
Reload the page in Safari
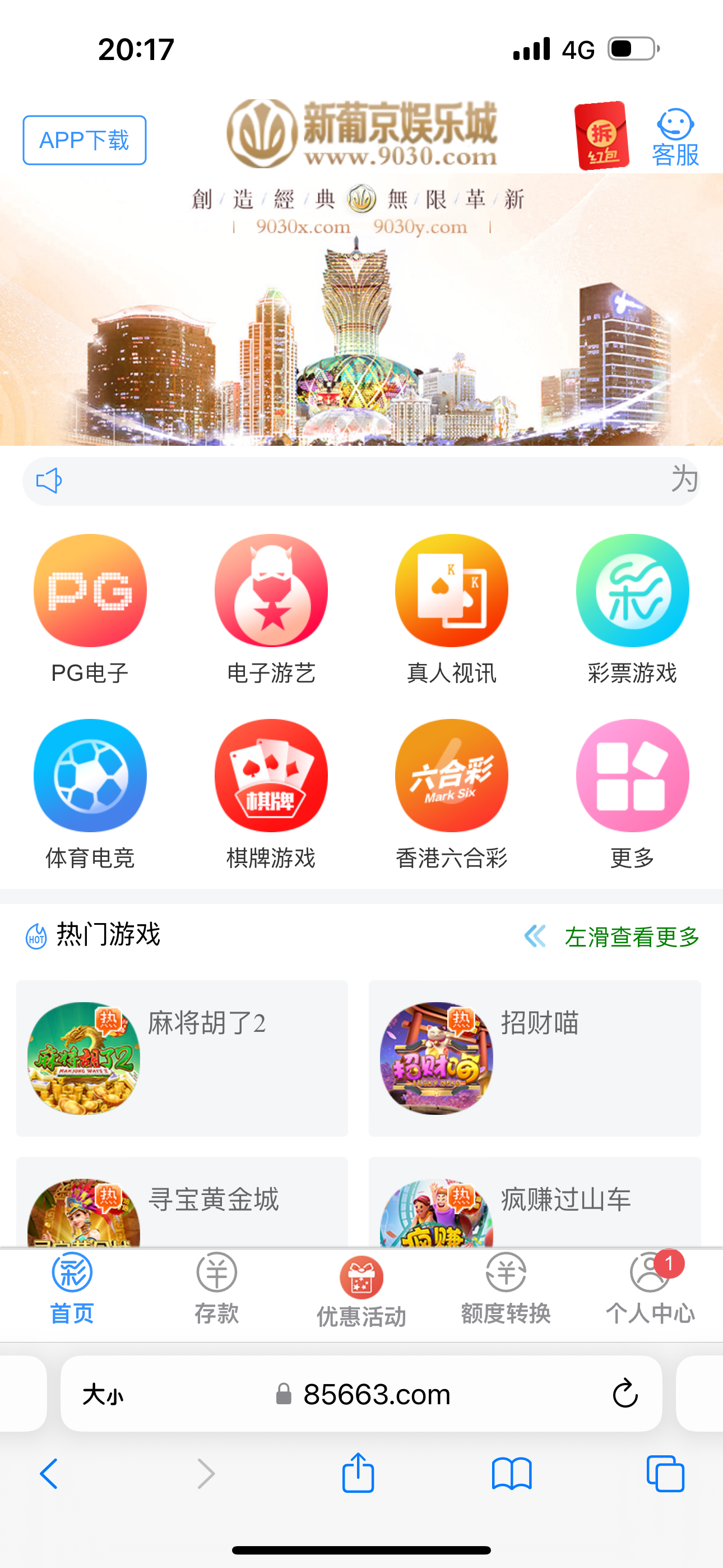(x=624, y=1394)
